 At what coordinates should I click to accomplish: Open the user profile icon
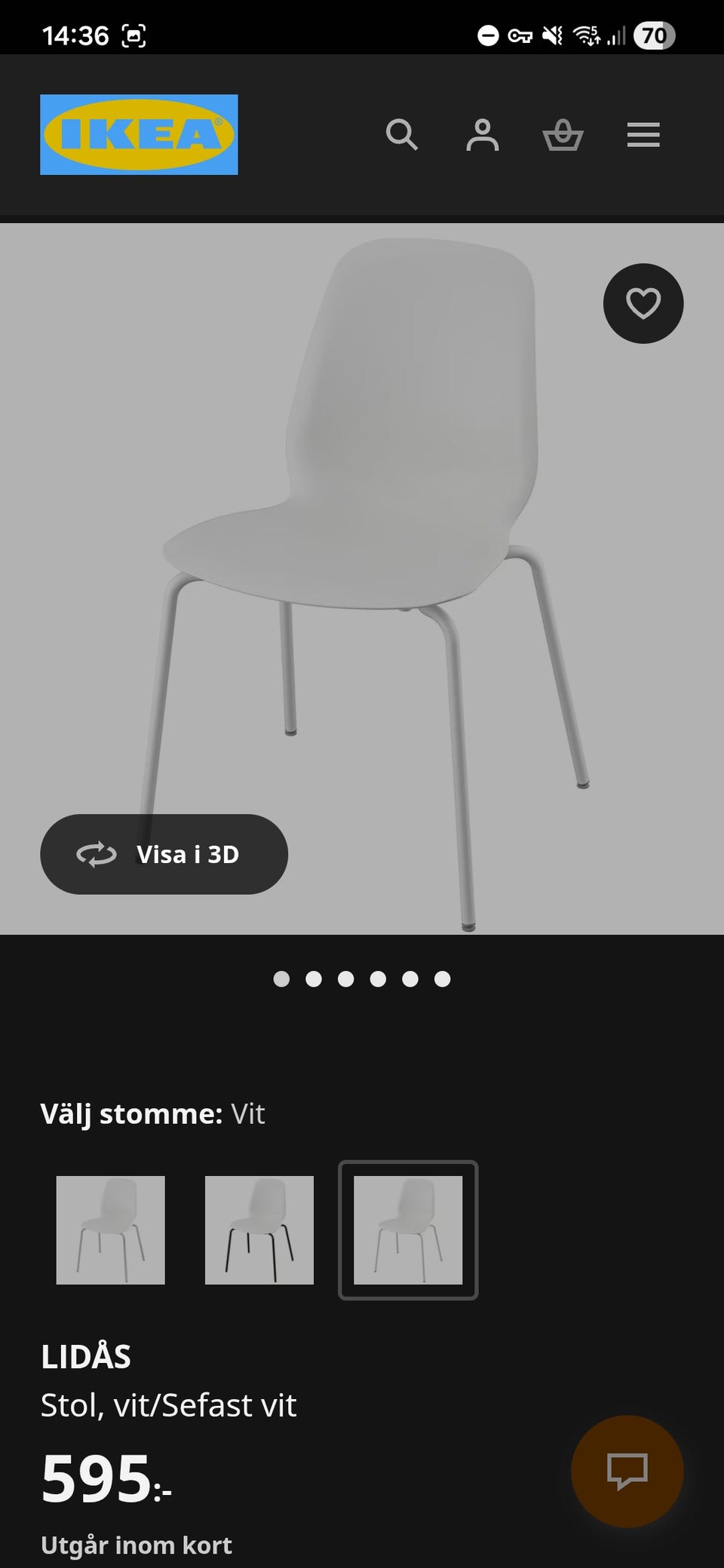tap(483, 136)
